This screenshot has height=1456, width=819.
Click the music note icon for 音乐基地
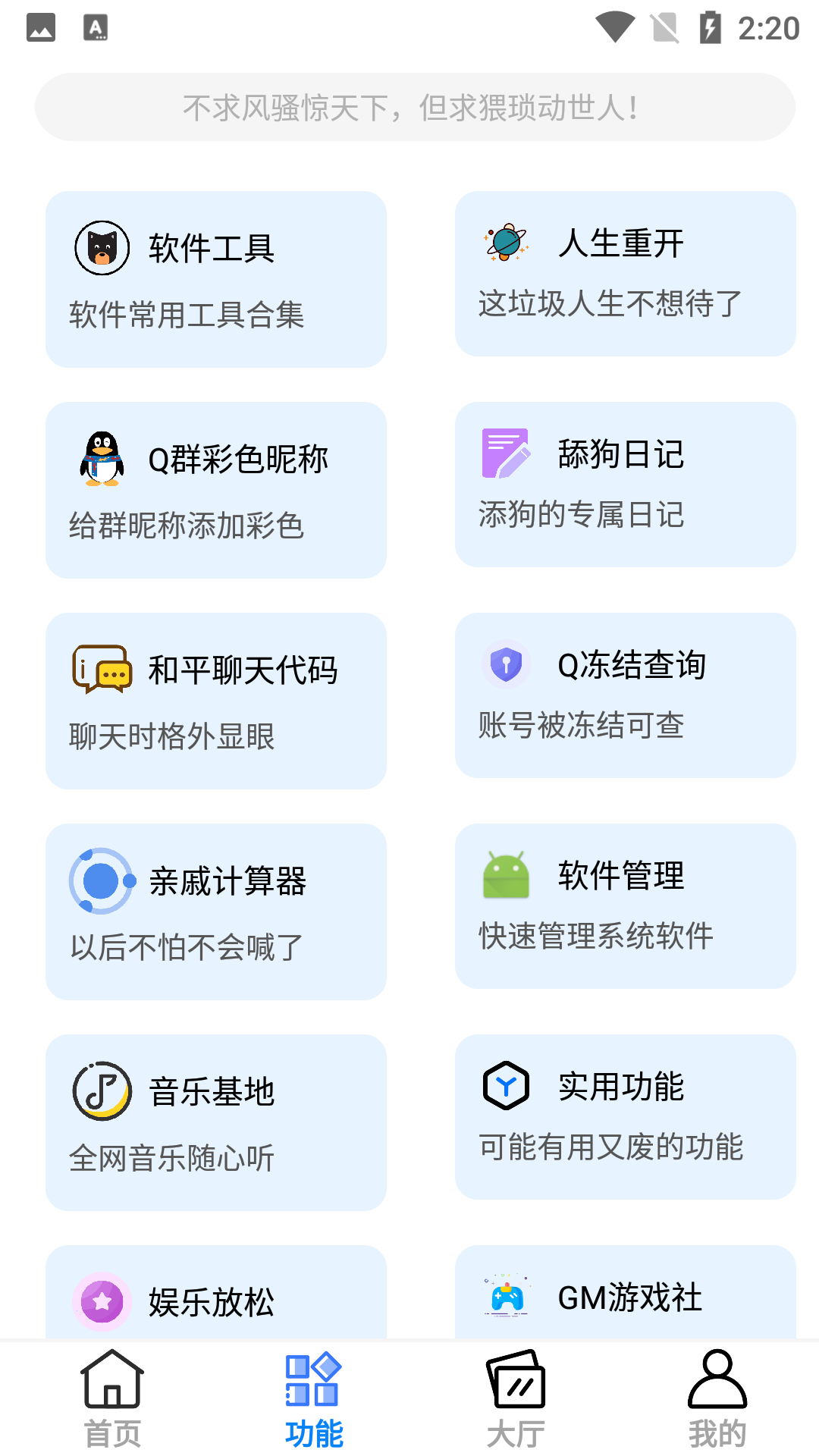pos(101,1092)
